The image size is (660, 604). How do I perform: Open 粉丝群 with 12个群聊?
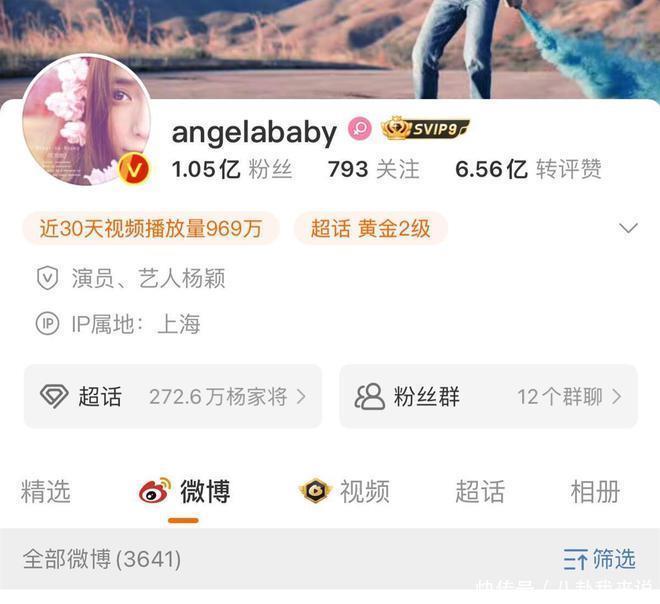(488, 396)
